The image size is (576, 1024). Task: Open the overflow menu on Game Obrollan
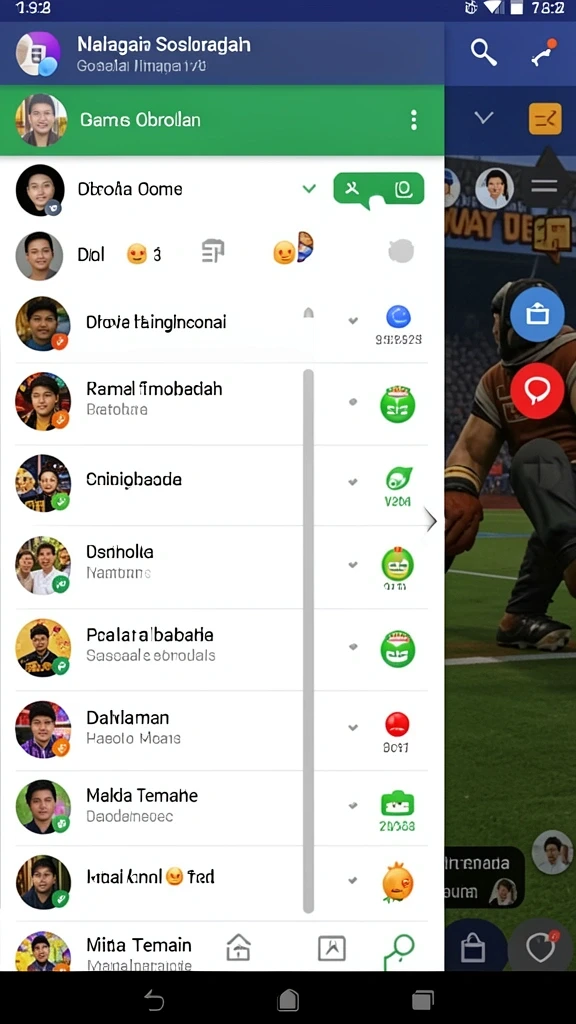[413, 120]
